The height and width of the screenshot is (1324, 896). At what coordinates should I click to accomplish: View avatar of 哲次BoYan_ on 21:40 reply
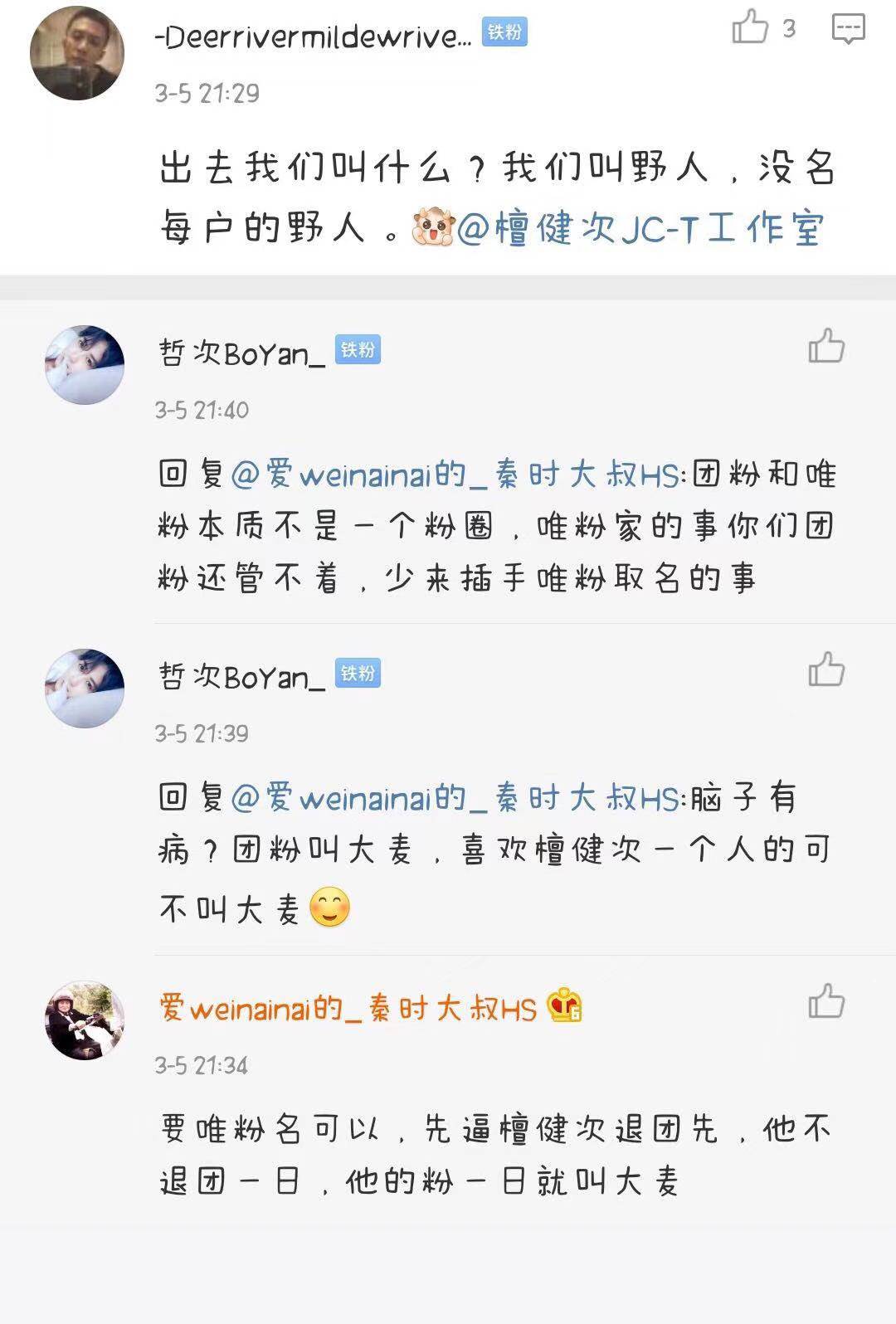point(84,365)
